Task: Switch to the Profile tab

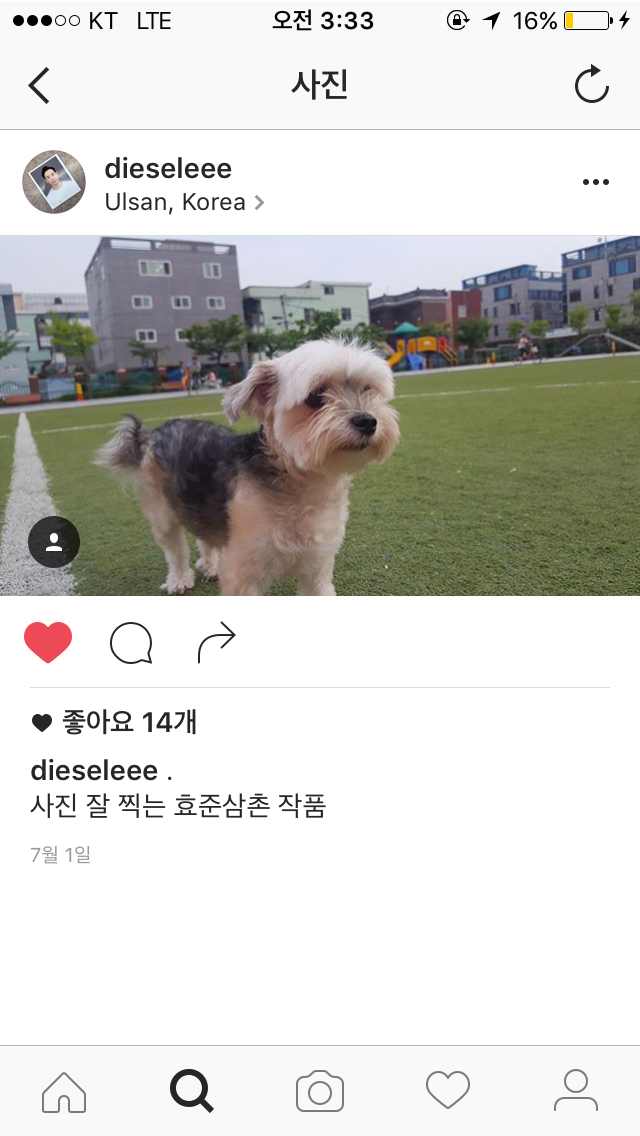Action: tap(575, 1091)
